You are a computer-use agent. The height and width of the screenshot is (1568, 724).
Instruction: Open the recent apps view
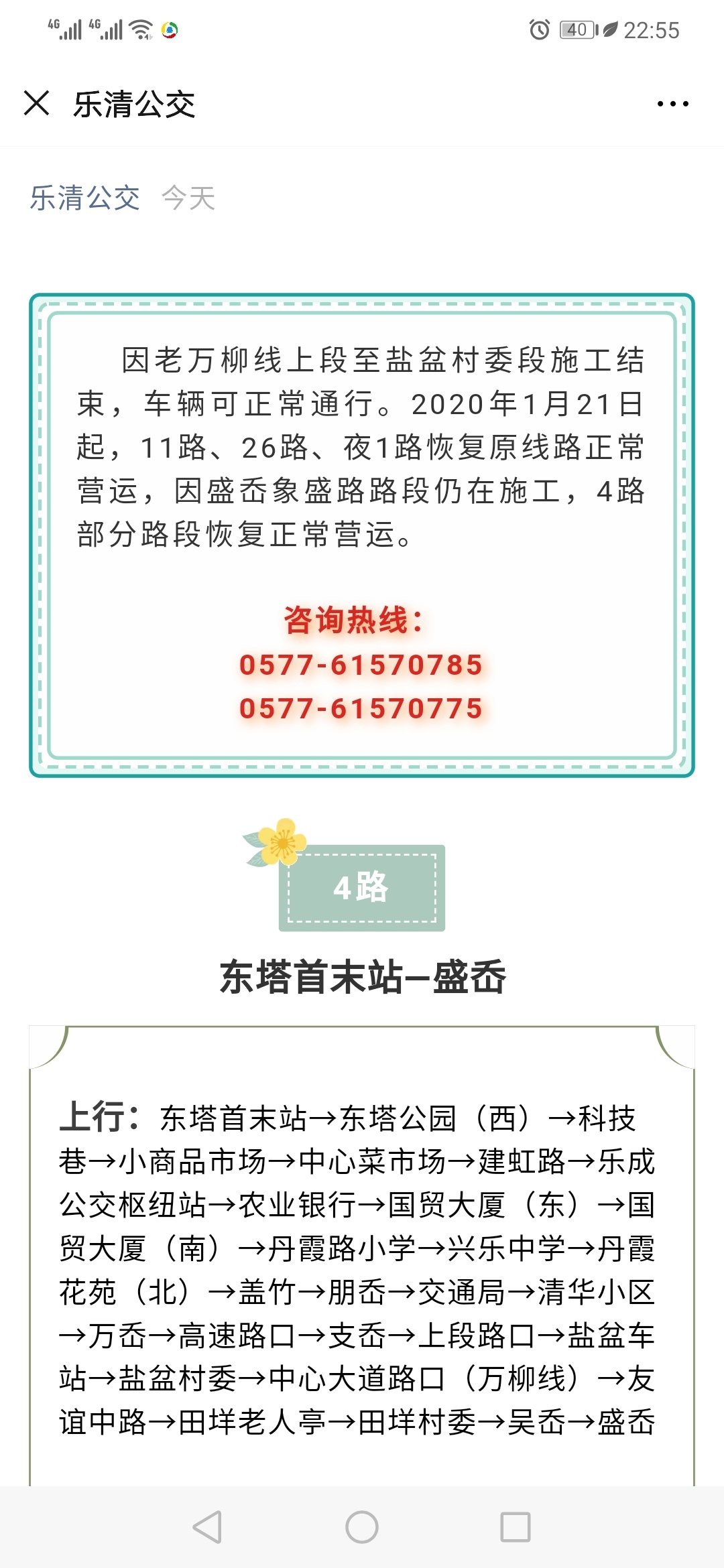(516, 1527)
